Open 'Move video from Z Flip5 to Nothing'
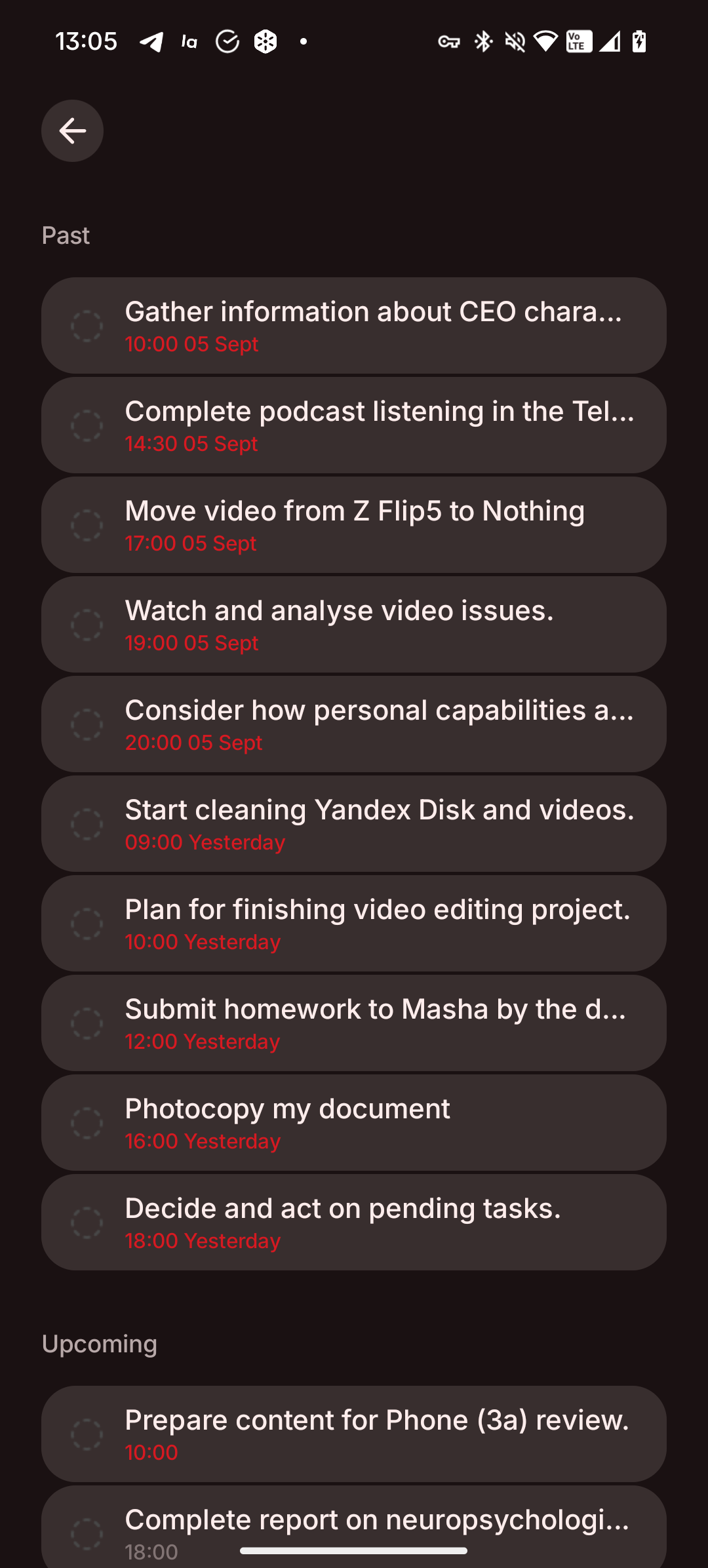The width and height of the screenshot is (708, 1568). 374,525
